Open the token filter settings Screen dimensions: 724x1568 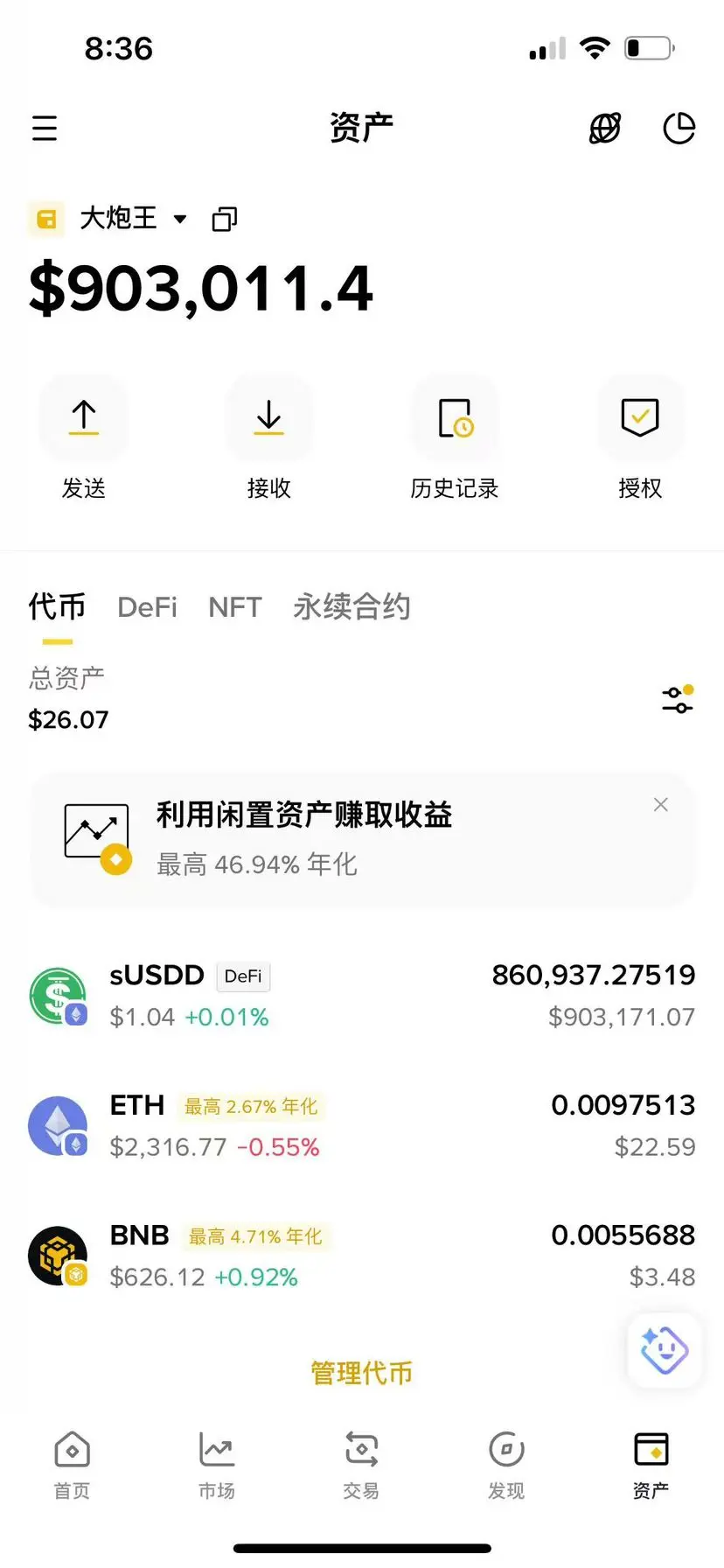(x=678, y=699)
